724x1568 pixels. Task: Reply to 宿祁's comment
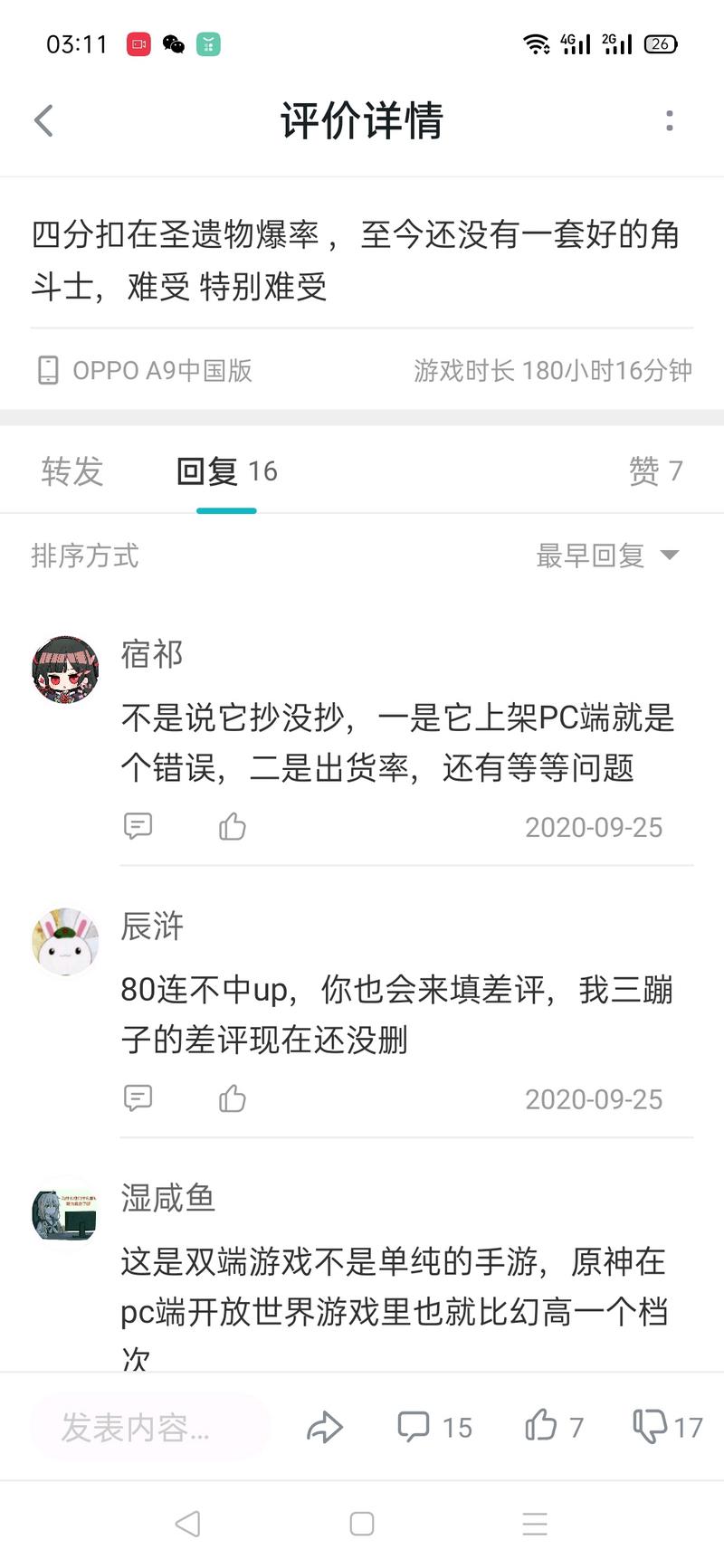(138, 826)
